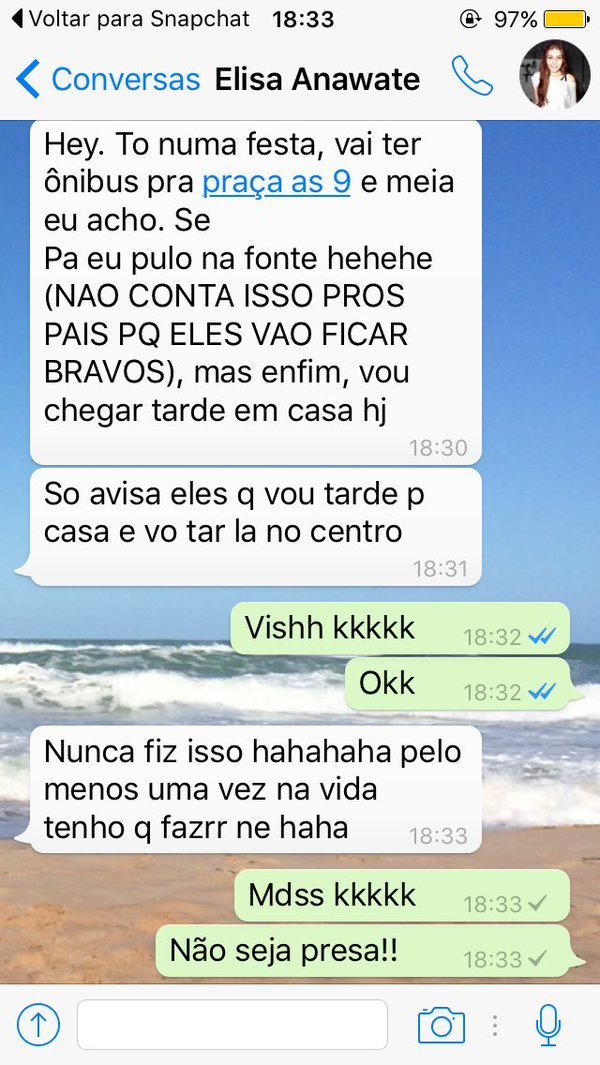Tap the 'praça as 9' link
The height and width of the screenshot is (1065, 600).
pos(276,182)
